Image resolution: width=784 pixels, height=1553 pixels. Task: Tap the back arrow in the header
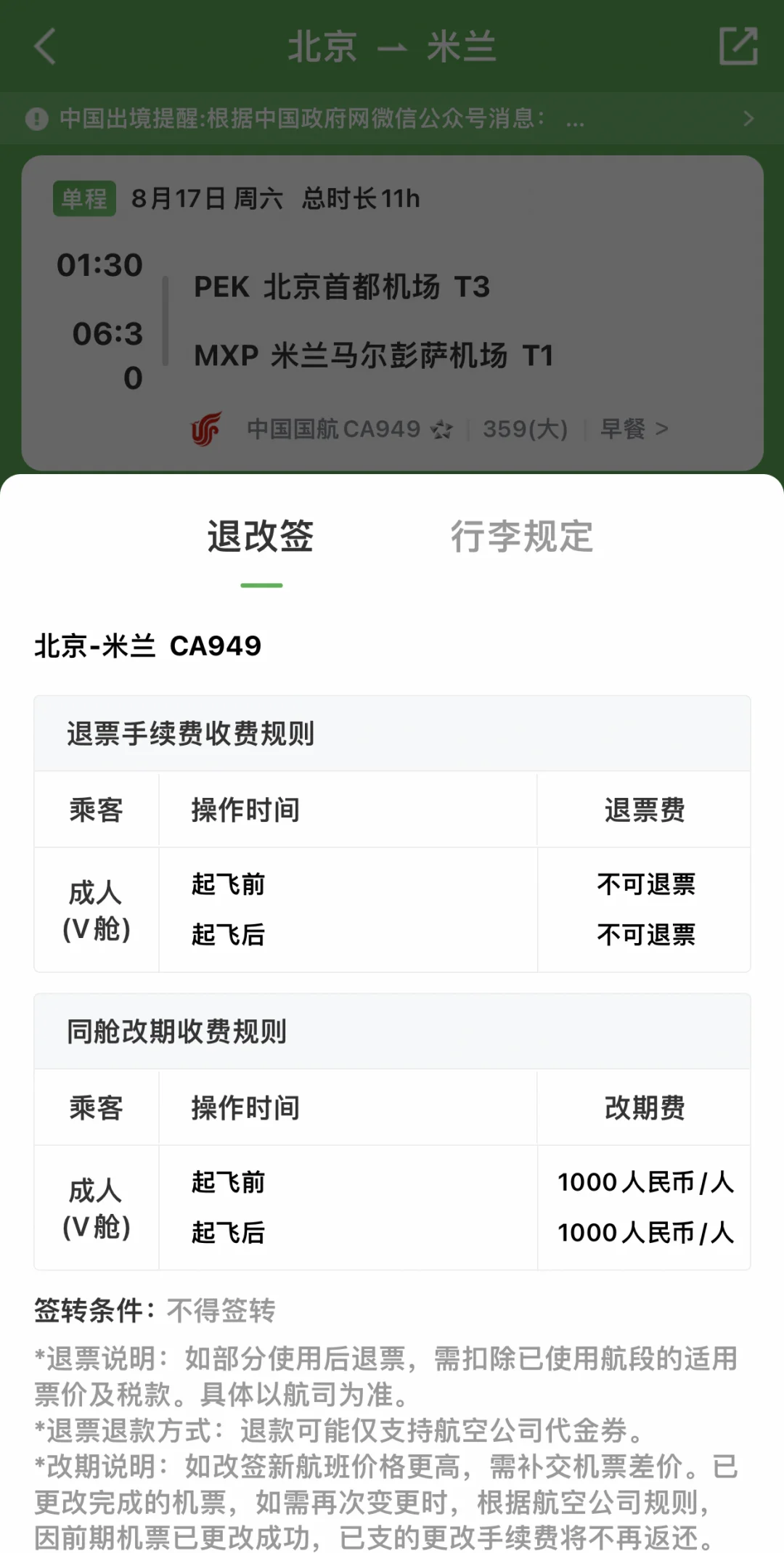pyautogui.click(x=45, y=47)
